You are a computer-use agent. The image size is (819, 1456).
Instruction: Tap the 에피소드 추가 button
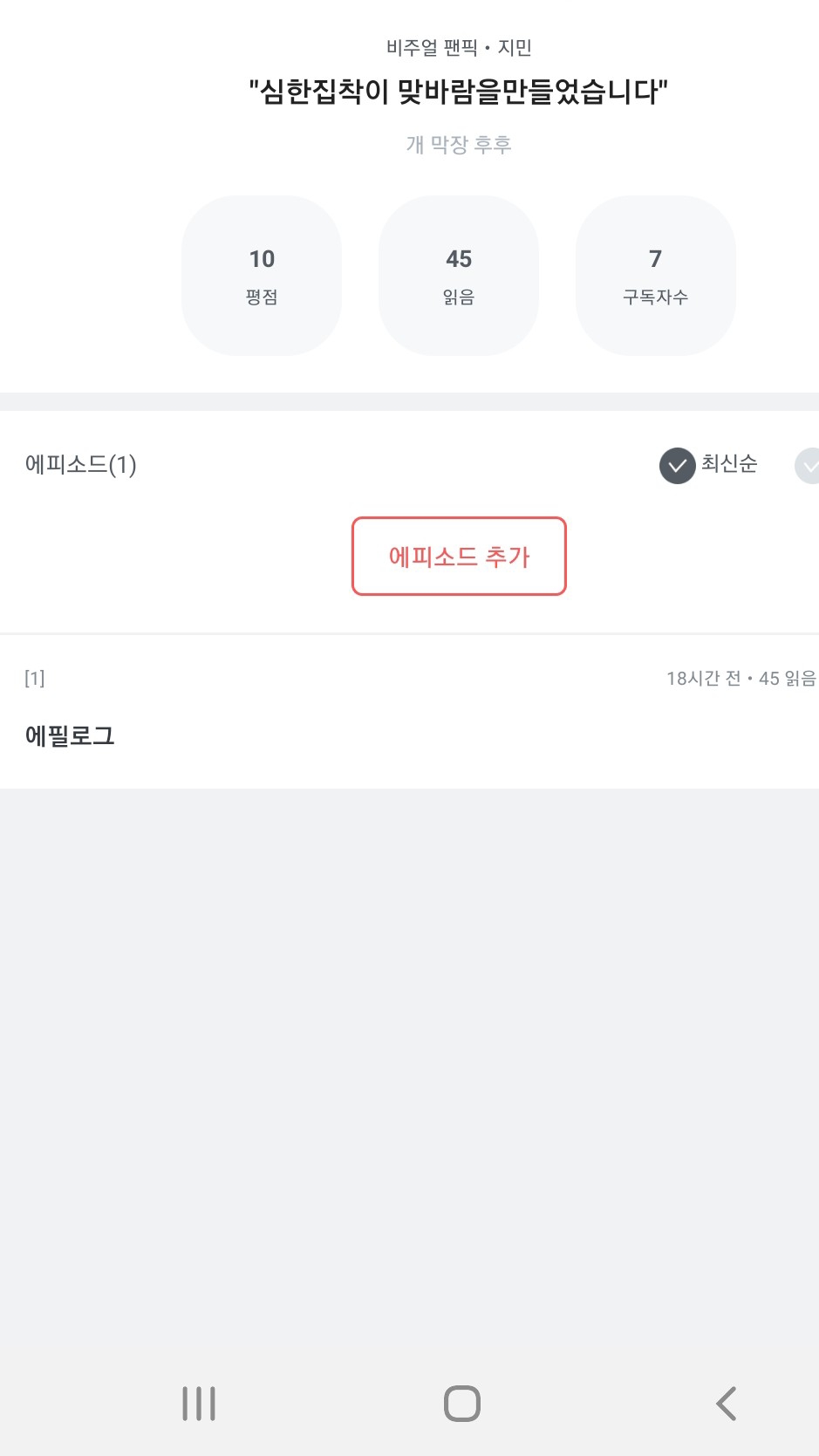459,557
